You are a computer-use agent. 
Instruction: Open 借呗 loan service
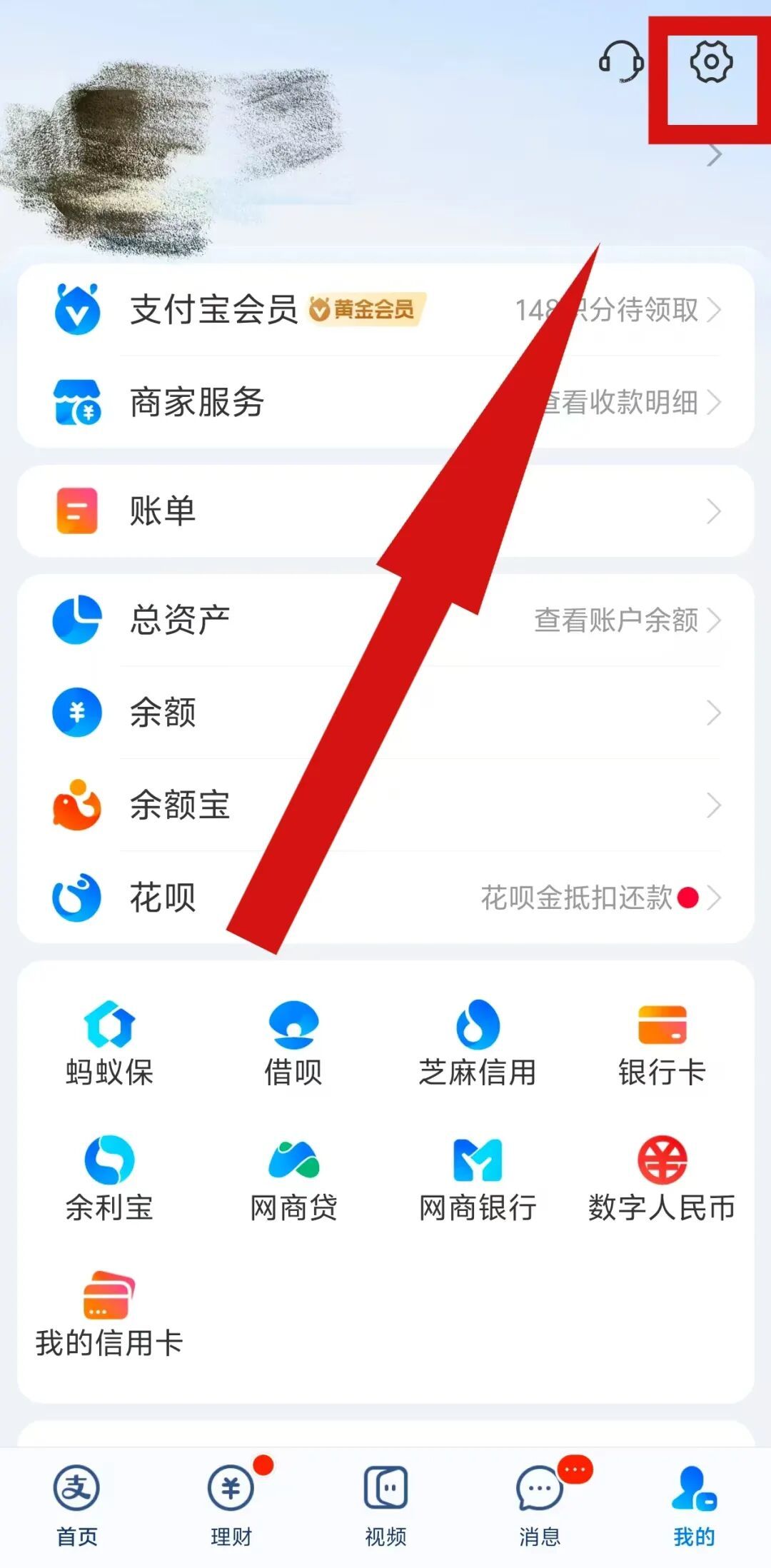(293, 1042)
